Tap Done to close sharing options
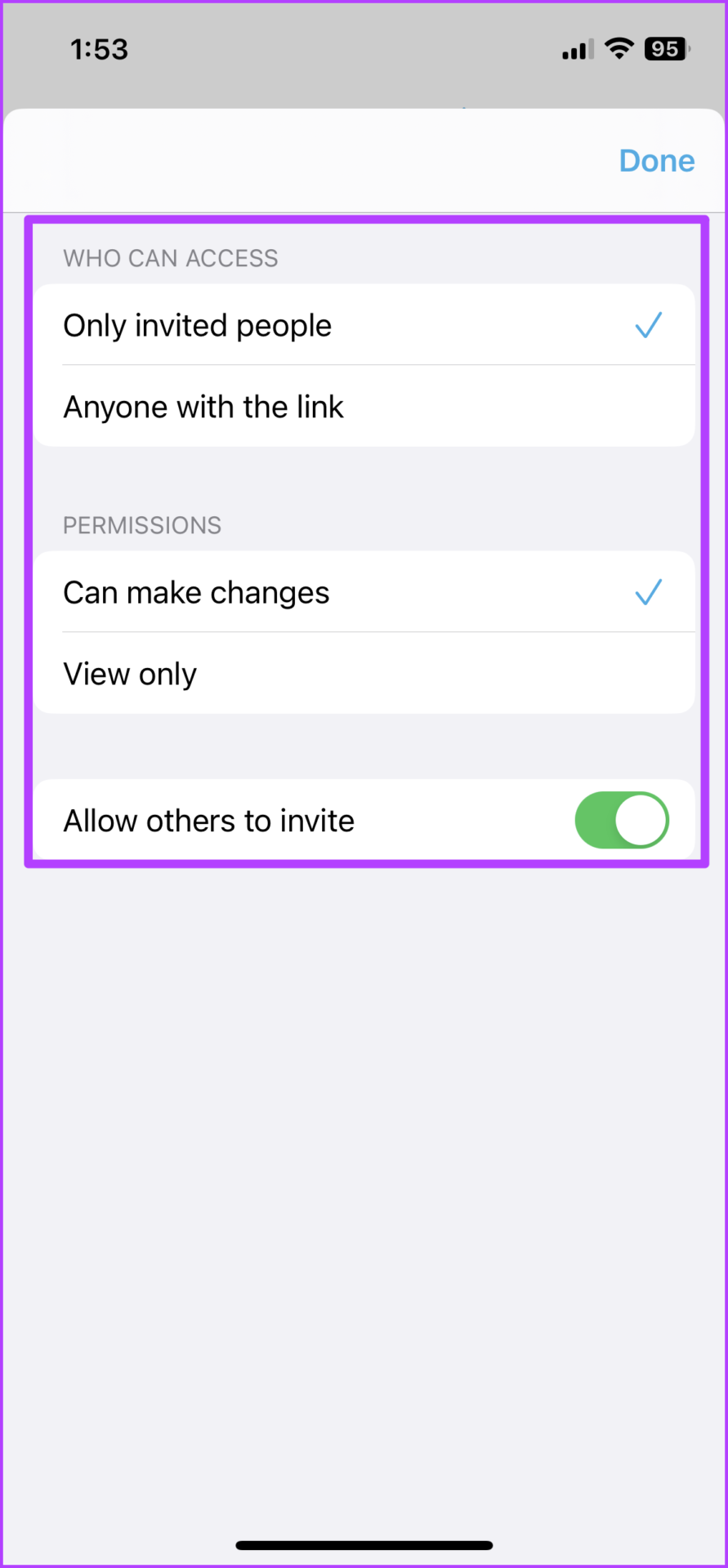 (656, 161)
